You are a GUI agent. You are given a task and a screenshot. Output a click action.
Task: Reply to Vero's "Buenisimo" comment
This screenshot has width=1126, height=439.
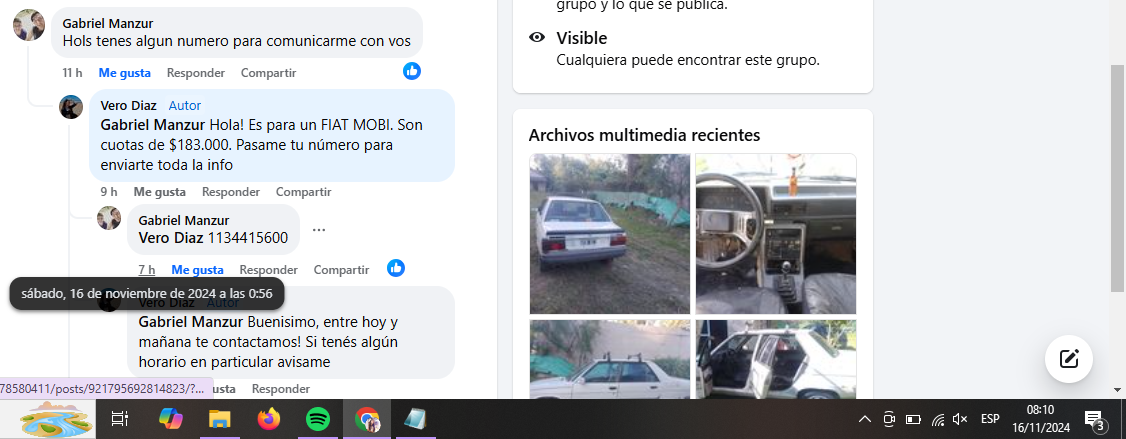point(280,389)
